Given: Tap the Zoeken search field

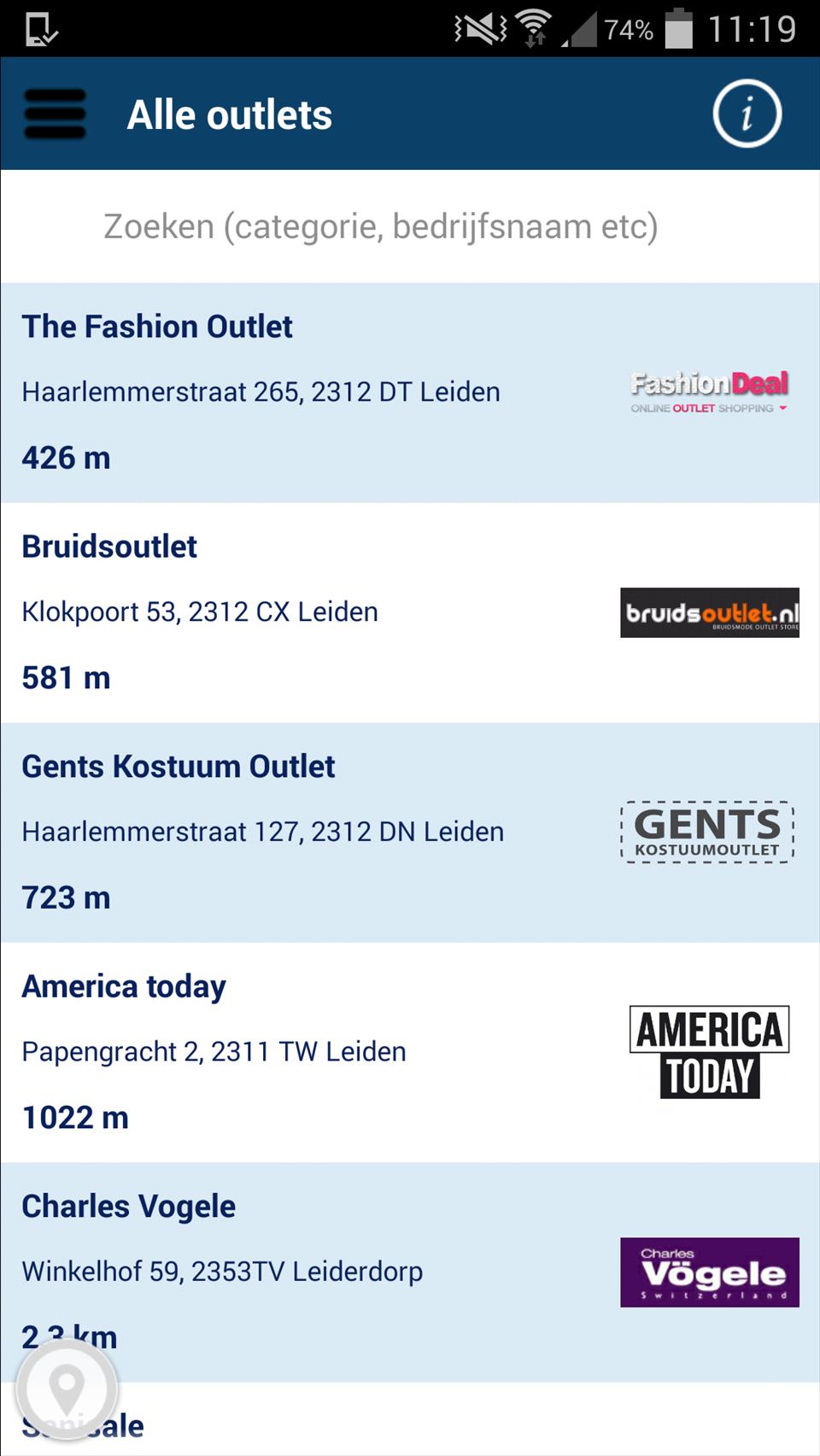Looking at the screenshot, I should 380,225.
